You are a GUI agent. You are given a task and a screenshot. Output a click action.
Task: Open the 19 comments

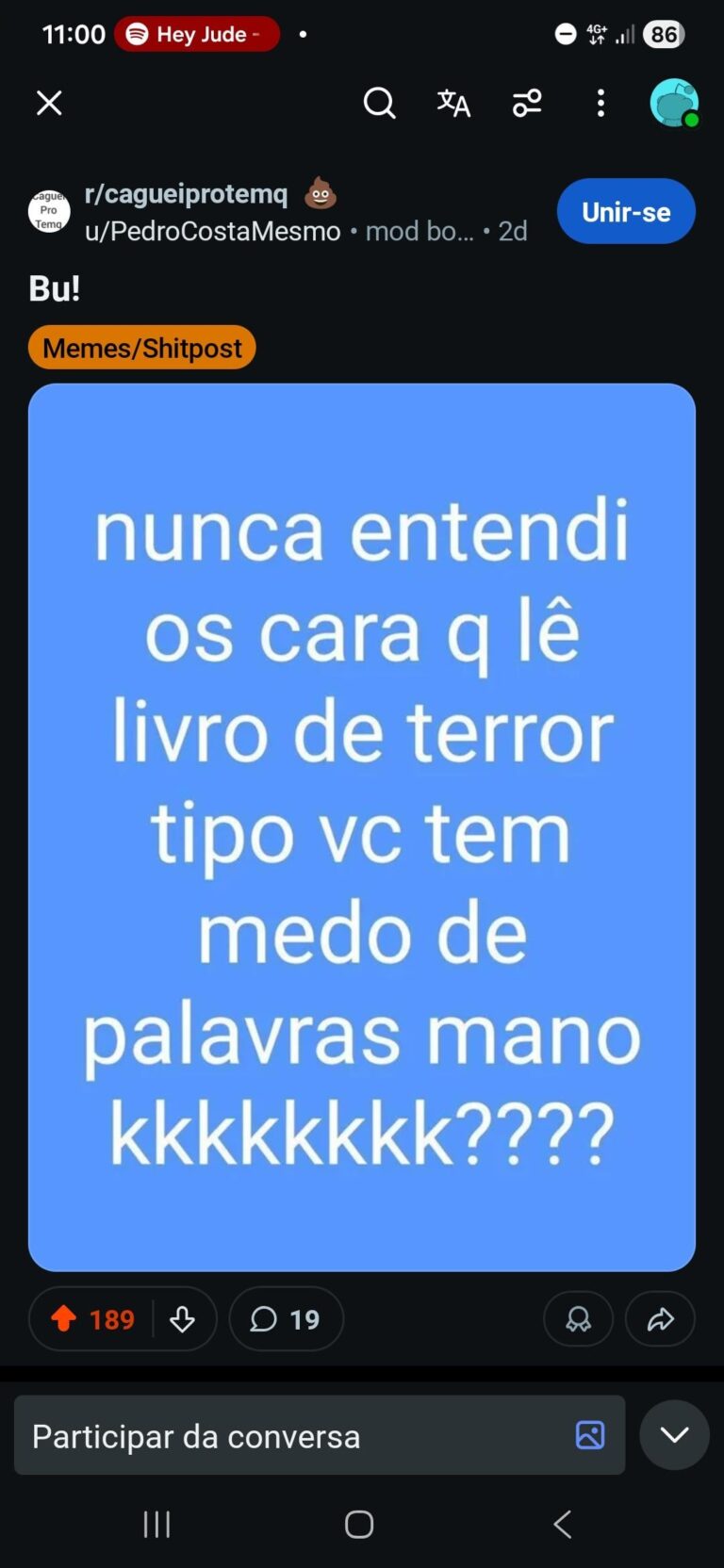click(286, 1318)
